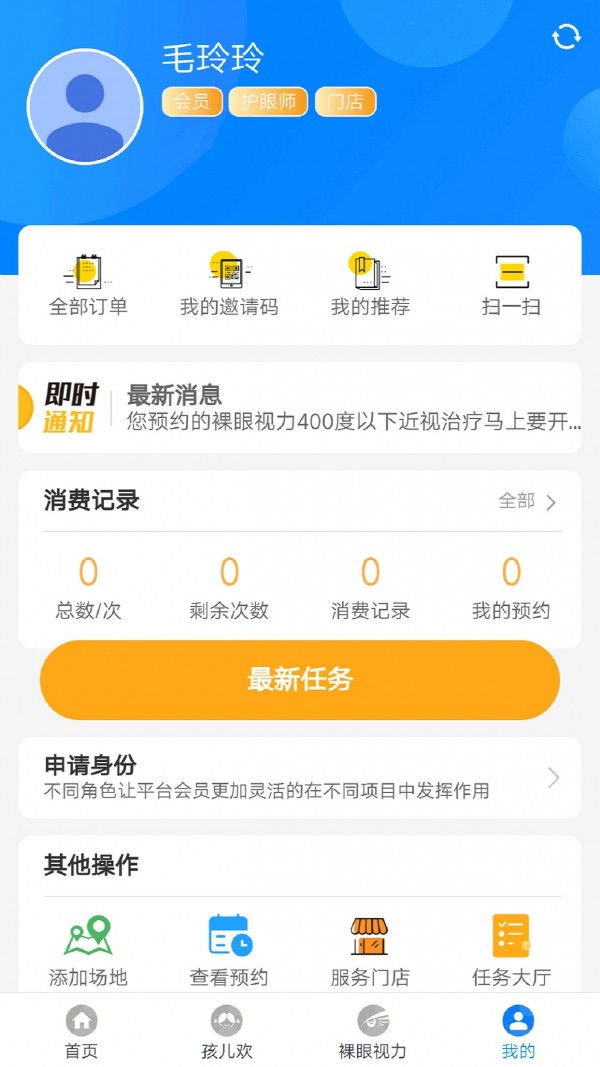Image resolution: width=600 pixels, height=1067 pixels.
Task: Open 服务门店 service stores
Action: point(370,949)
